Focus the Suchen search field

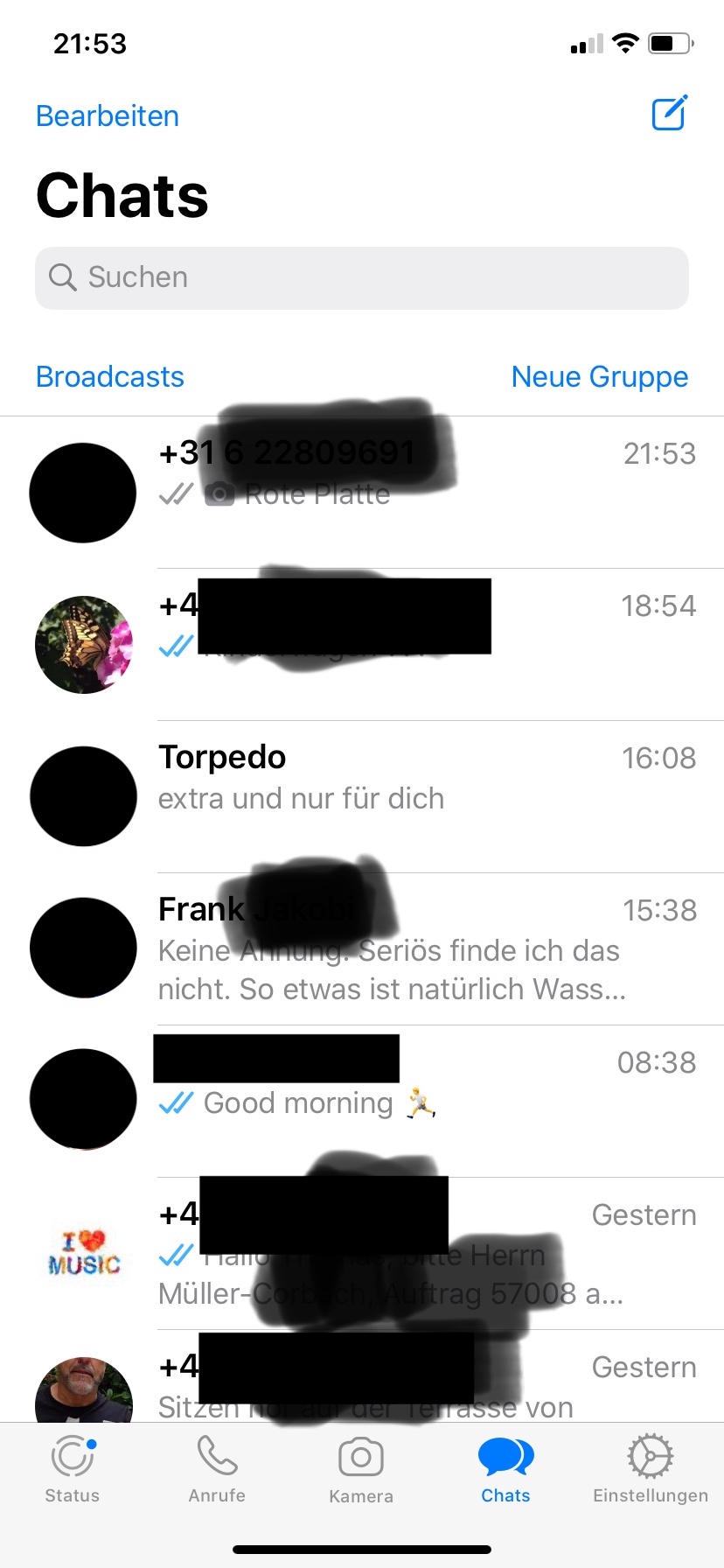tap(362, 278)
